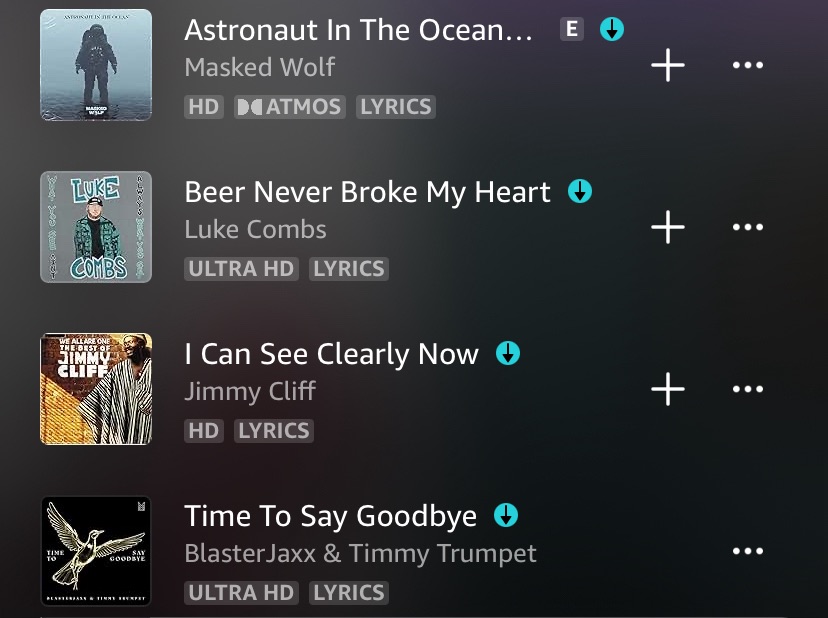828x618 pixels.
Task: Open more options for Astronaut In The Ocean
Action: point(748,65)
